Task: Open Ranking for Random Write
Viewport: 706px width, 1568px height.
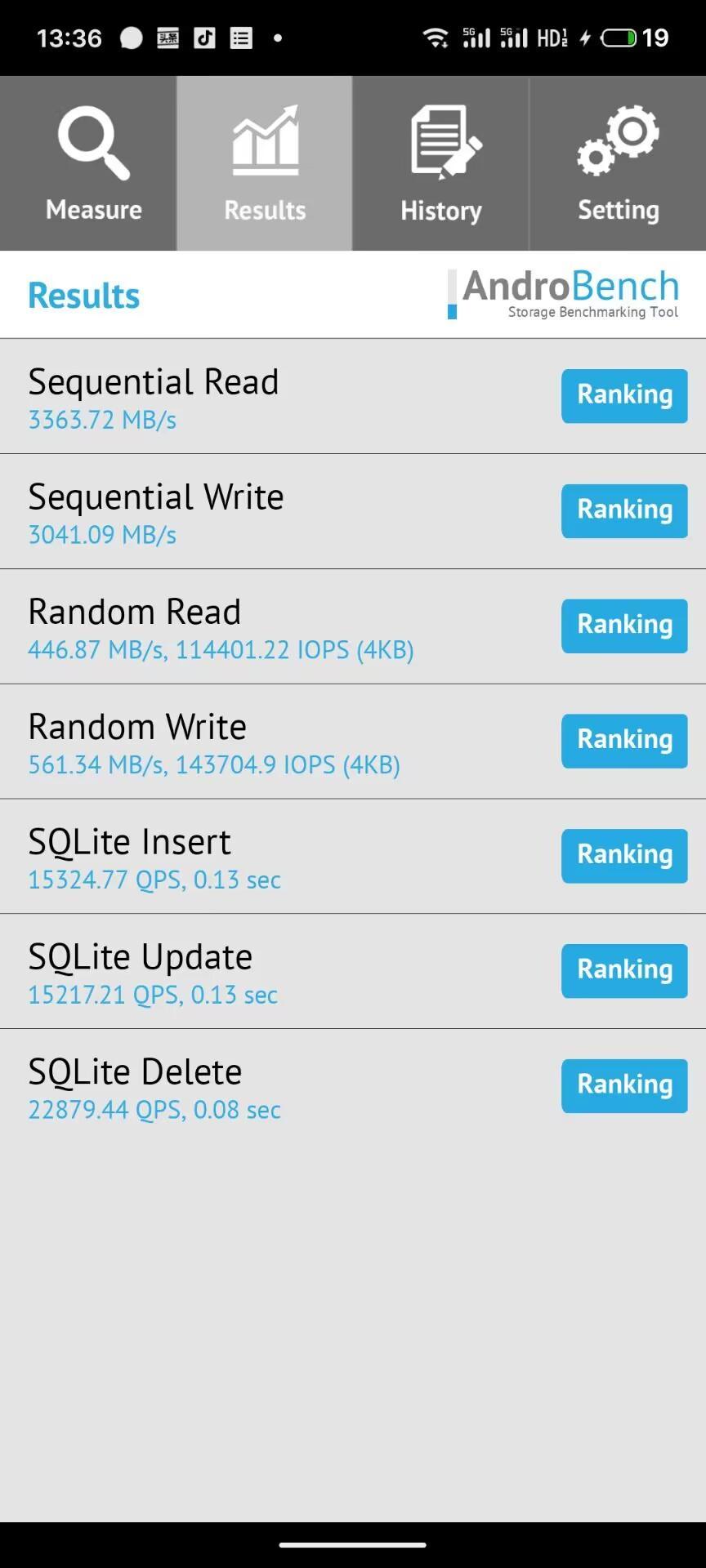Action: pyautogui.click(x=624, y=742)
